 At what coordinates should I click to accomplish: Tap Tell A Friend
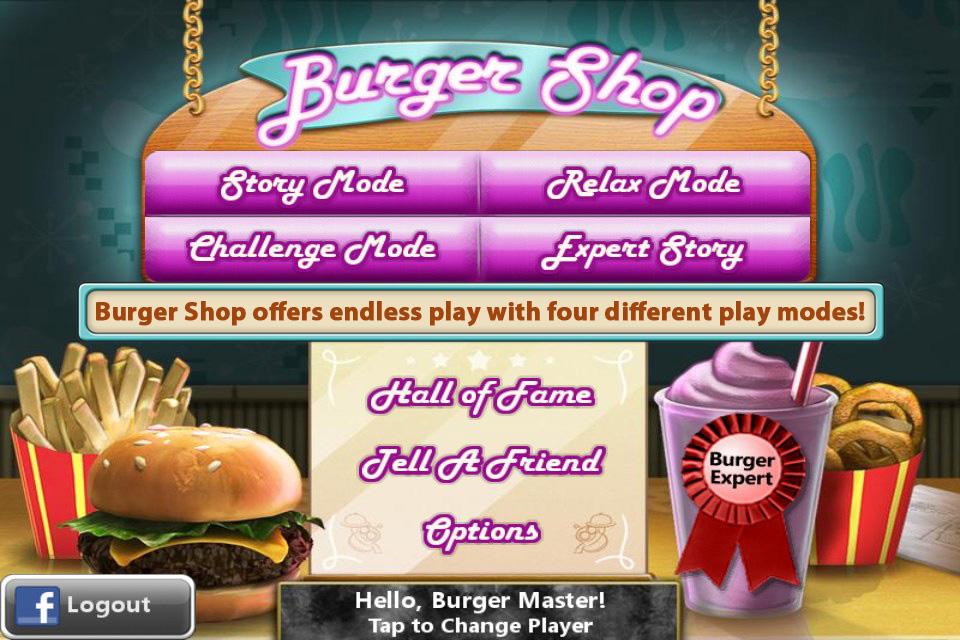coord(480,462)
